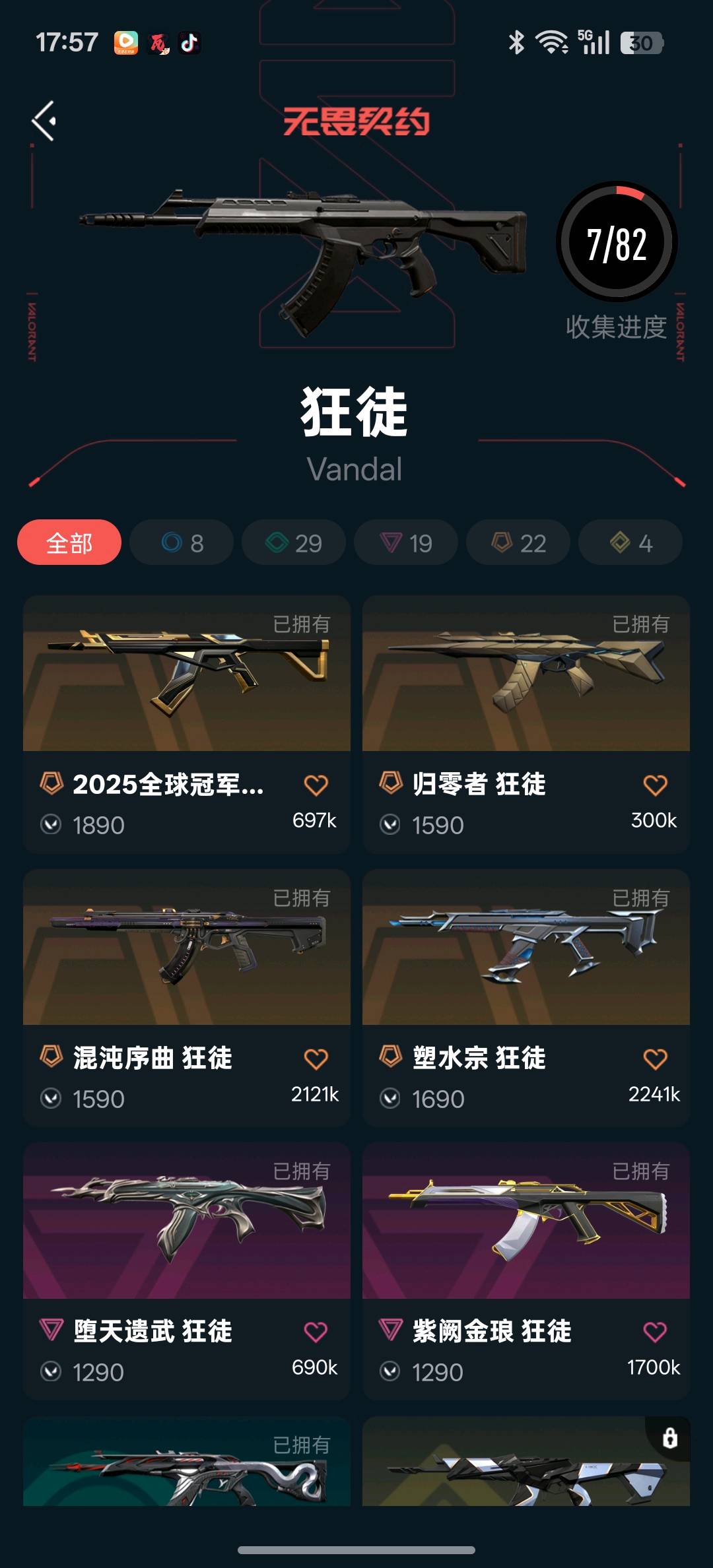Image resolution: width=713 pixels, height=1568 pixels.
Task: Filter skins by the blue tier with 8
Action: point(182,542)
